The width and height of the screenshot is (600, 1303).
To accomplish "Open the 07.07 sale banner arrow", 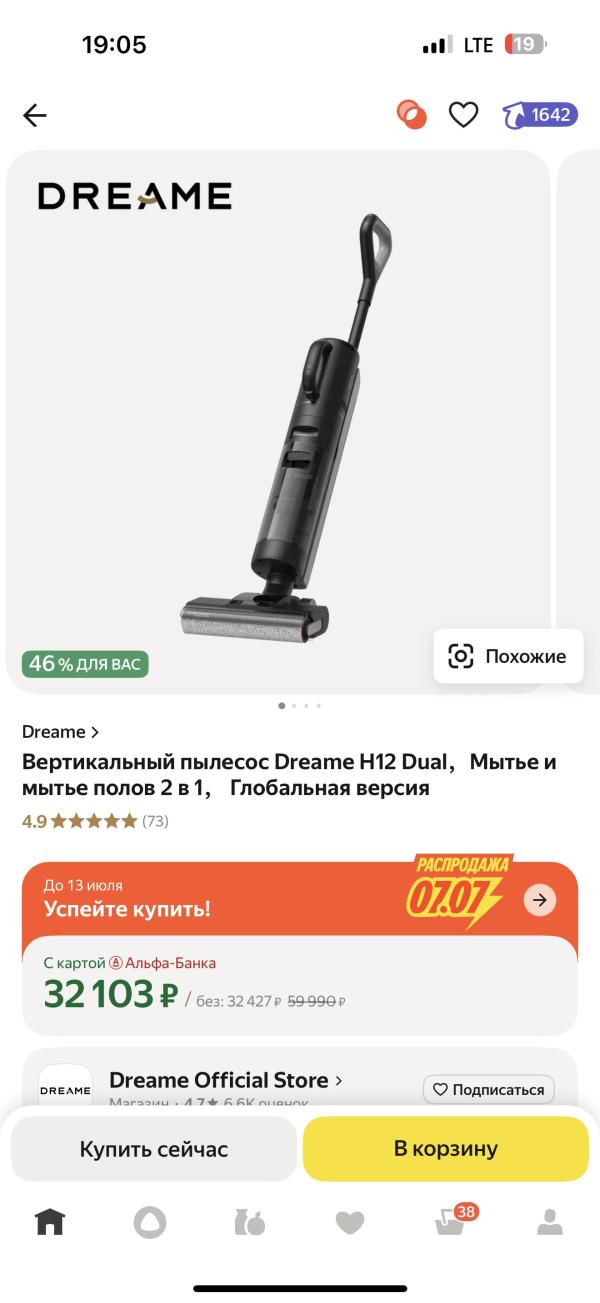I will point(540,900).
